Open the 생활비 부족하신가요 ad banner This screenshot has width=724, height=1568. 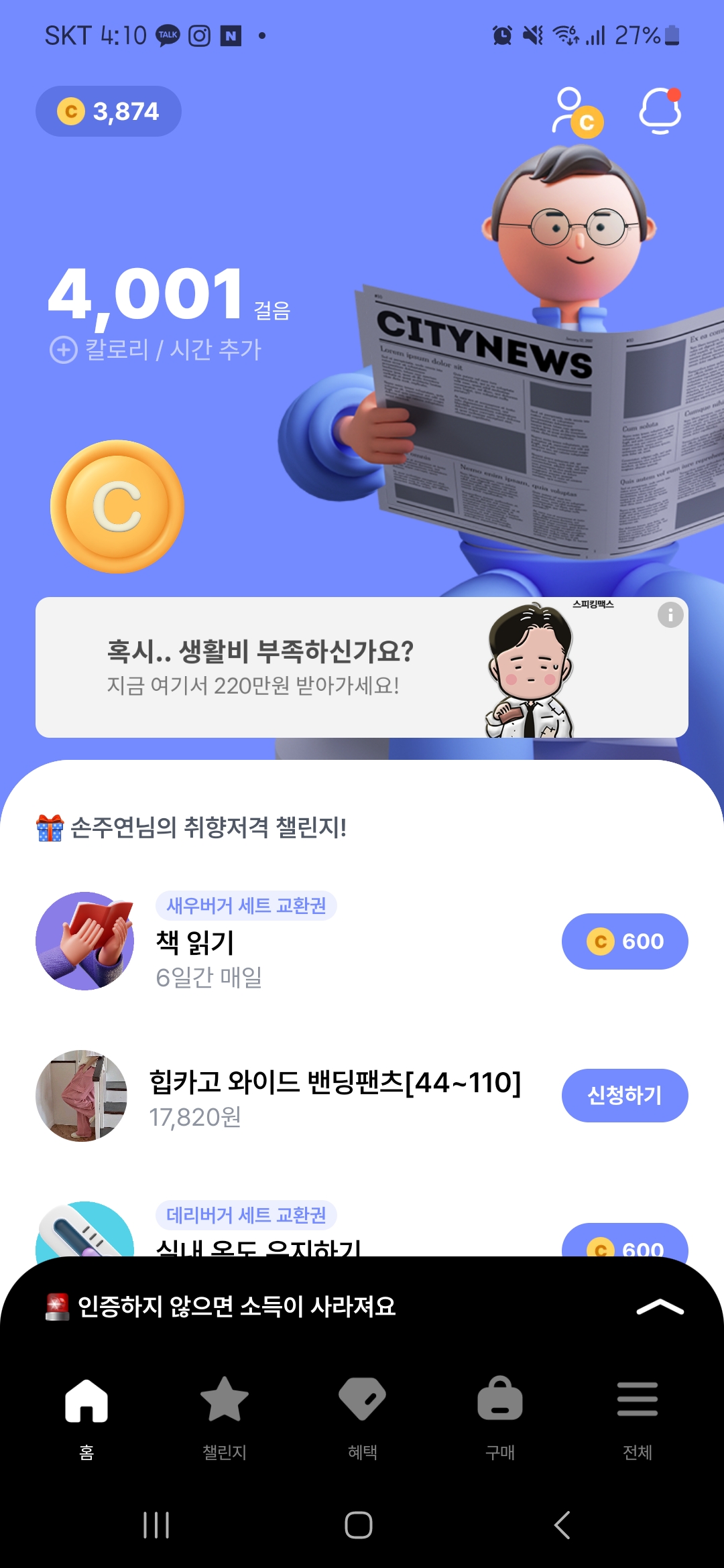point(362,667)
